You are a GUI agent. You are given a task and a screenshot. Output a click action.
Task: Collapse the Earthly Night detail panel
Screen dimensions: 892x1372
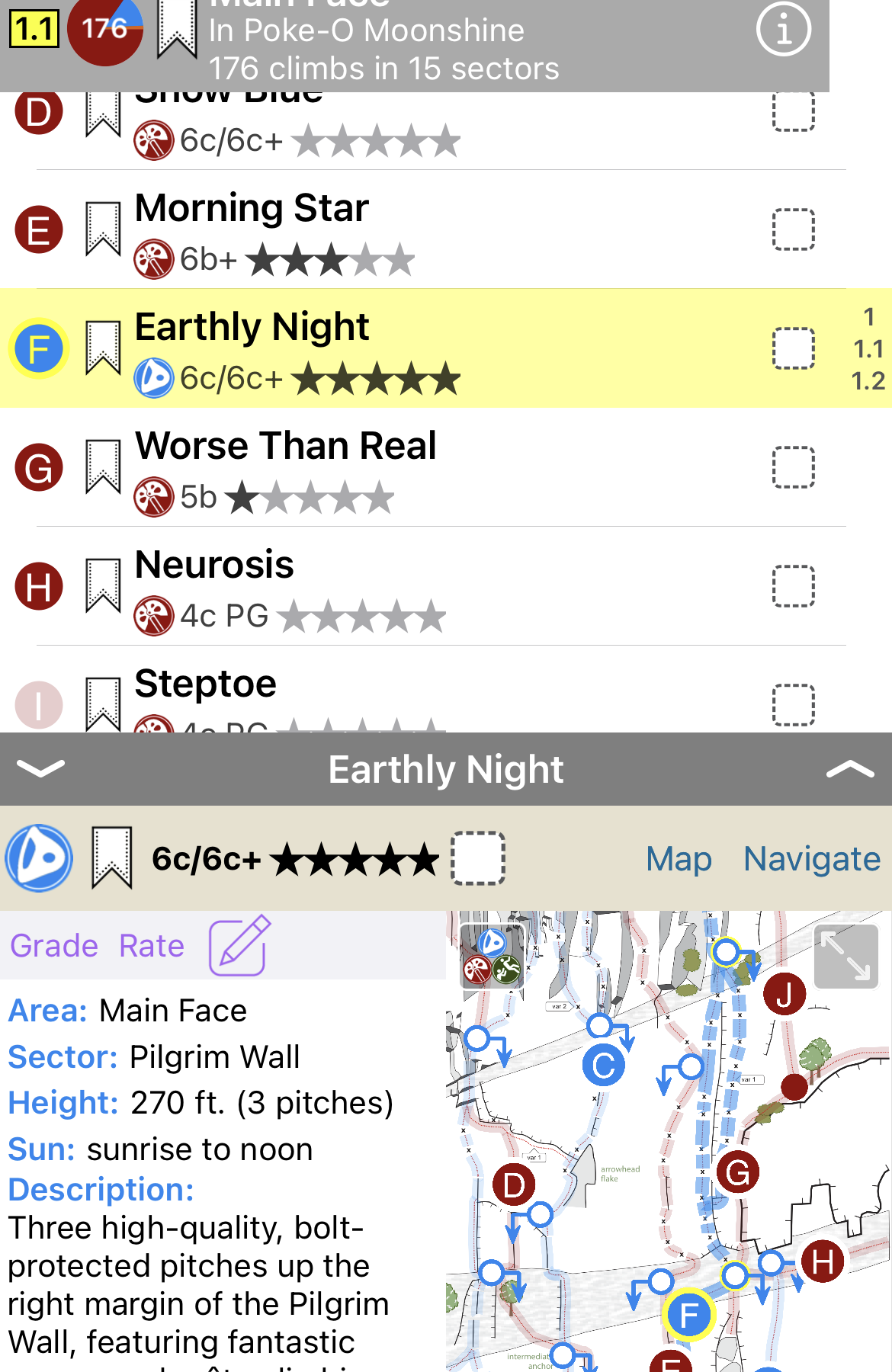(x=40, y=768)
